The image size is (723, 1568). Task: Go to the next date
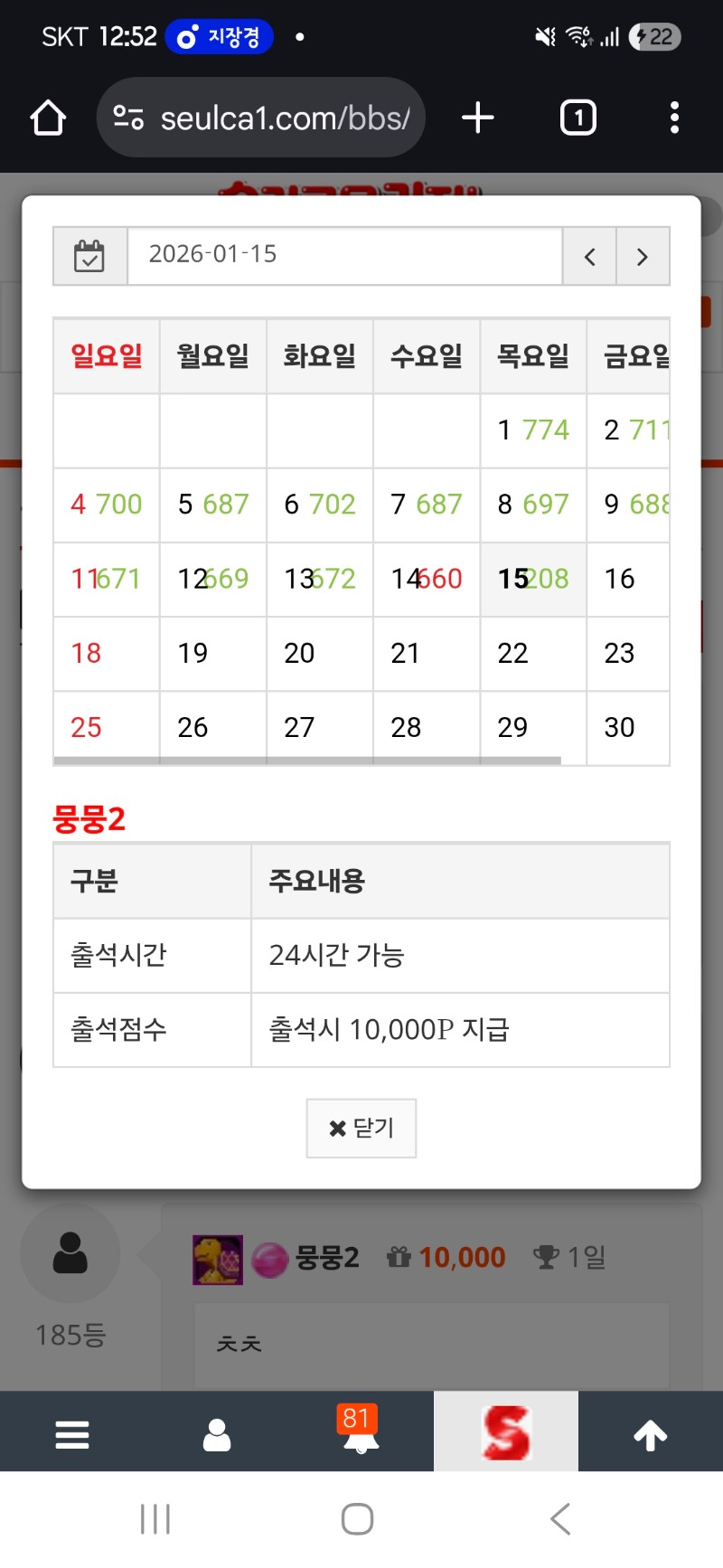643,257
